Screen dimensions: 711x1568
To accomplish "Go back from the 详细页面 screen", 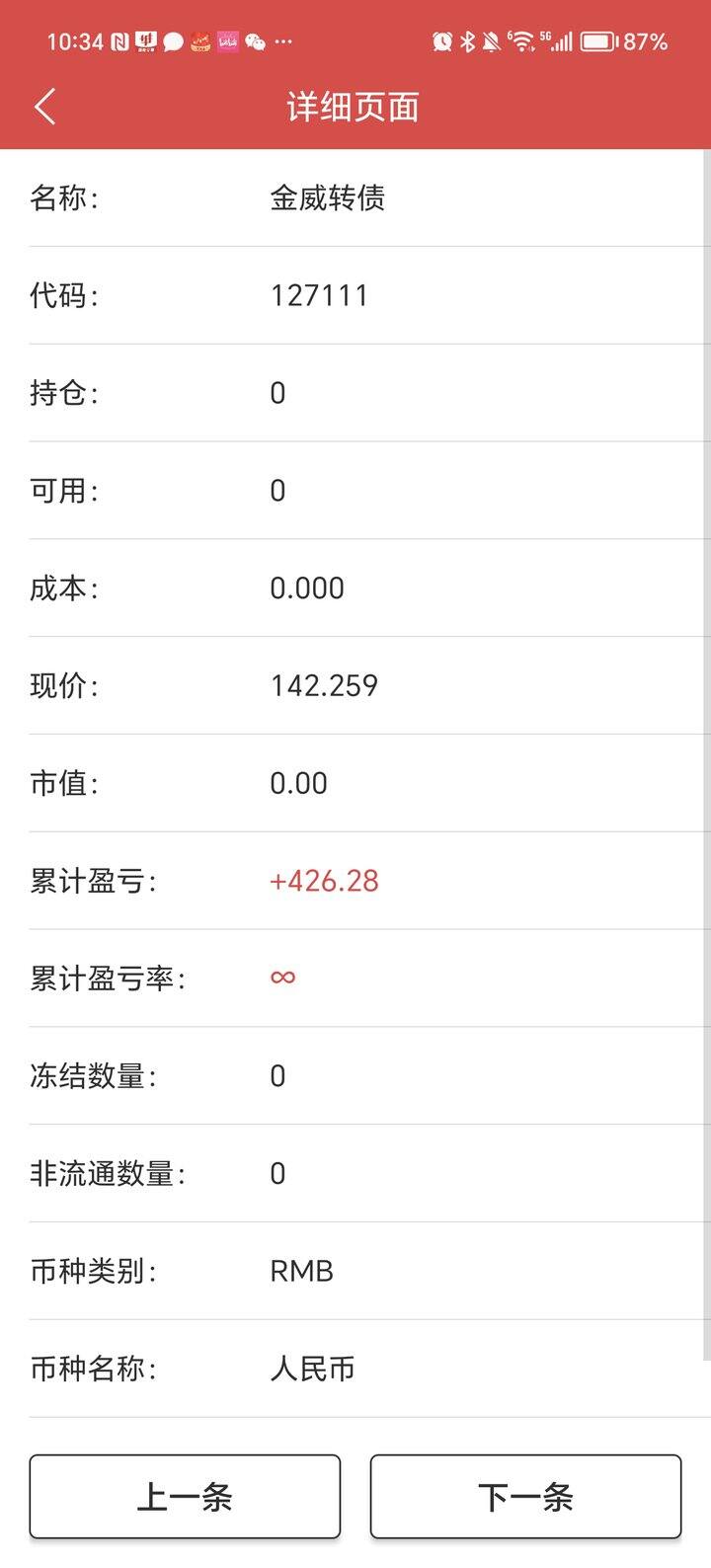I will 45,107.
